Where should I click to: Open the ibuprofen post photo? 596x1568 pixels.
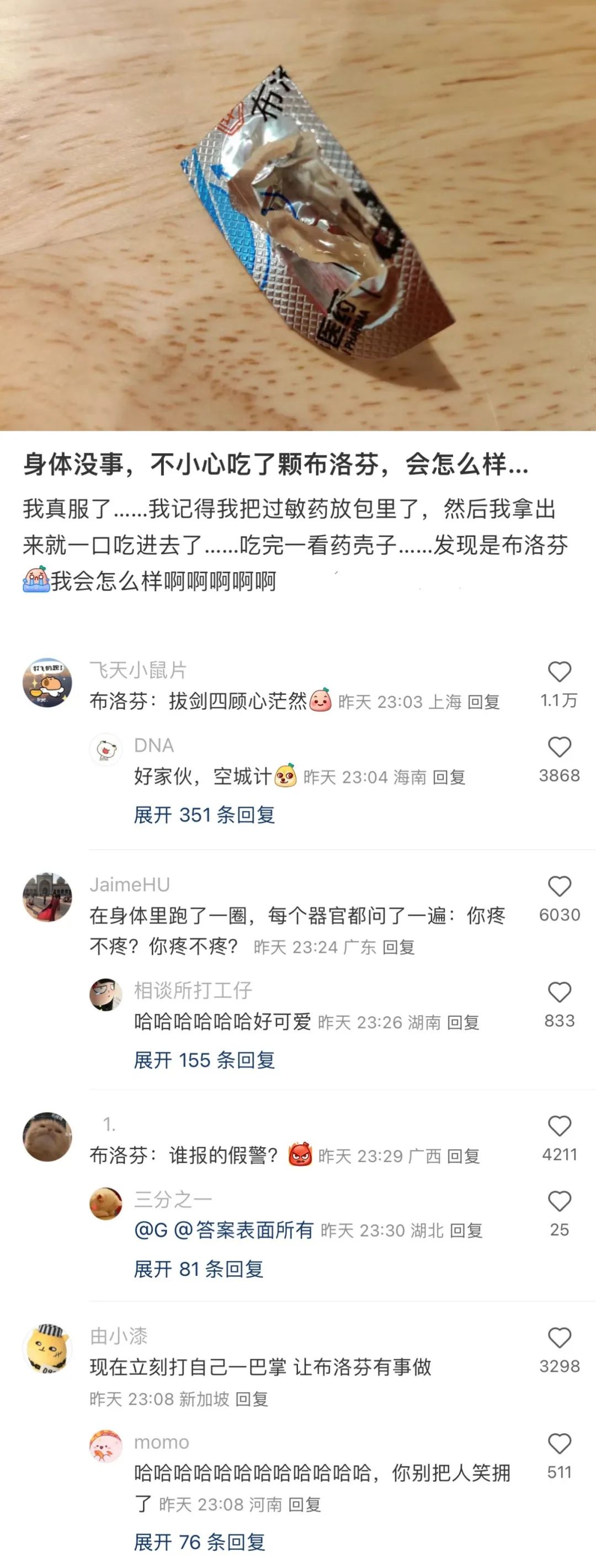pyautogui.click(x=298, y=215)
